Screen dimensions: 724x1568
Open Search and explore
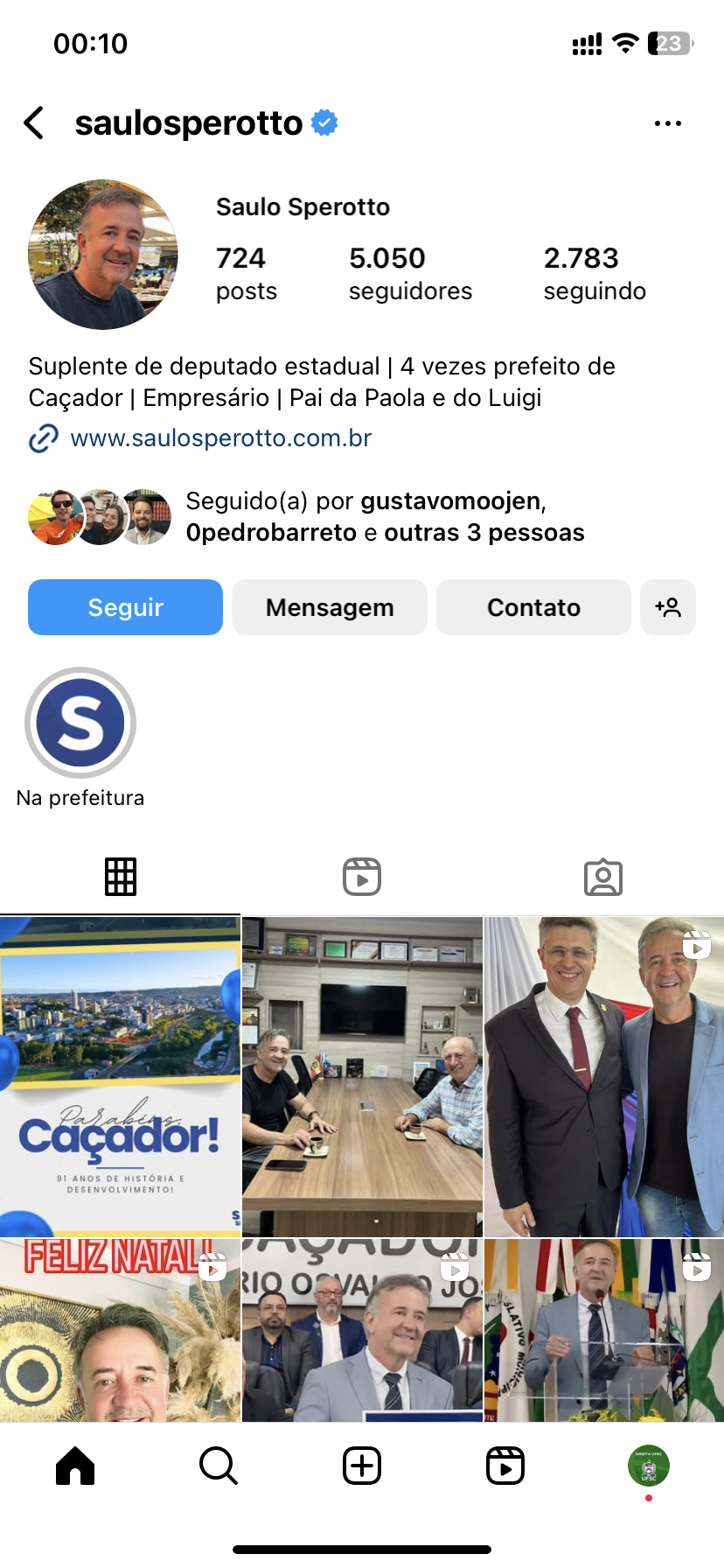219,1465
